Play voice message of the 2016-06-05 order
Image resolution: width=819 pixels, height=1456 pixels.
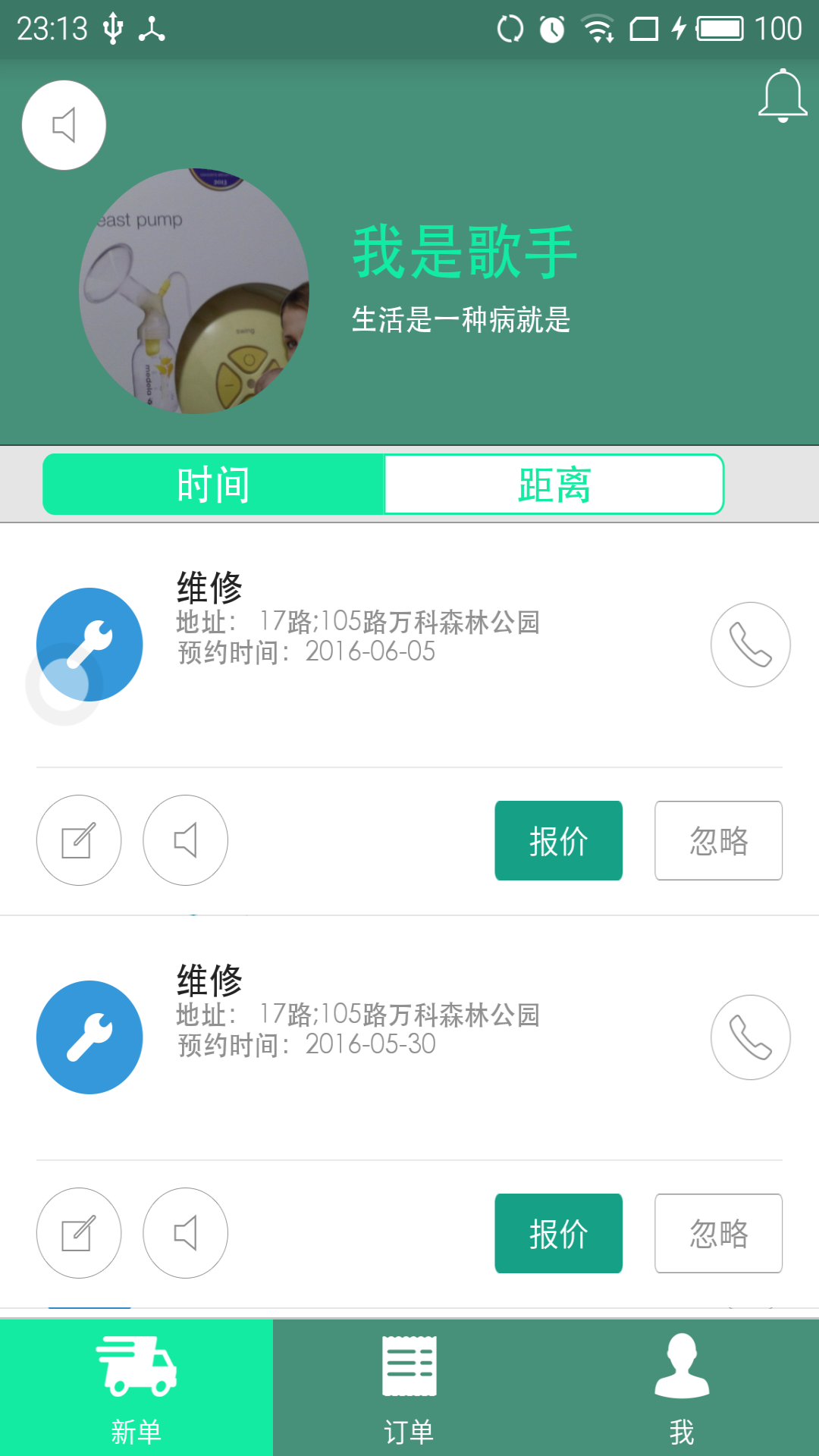coord(185,840)
